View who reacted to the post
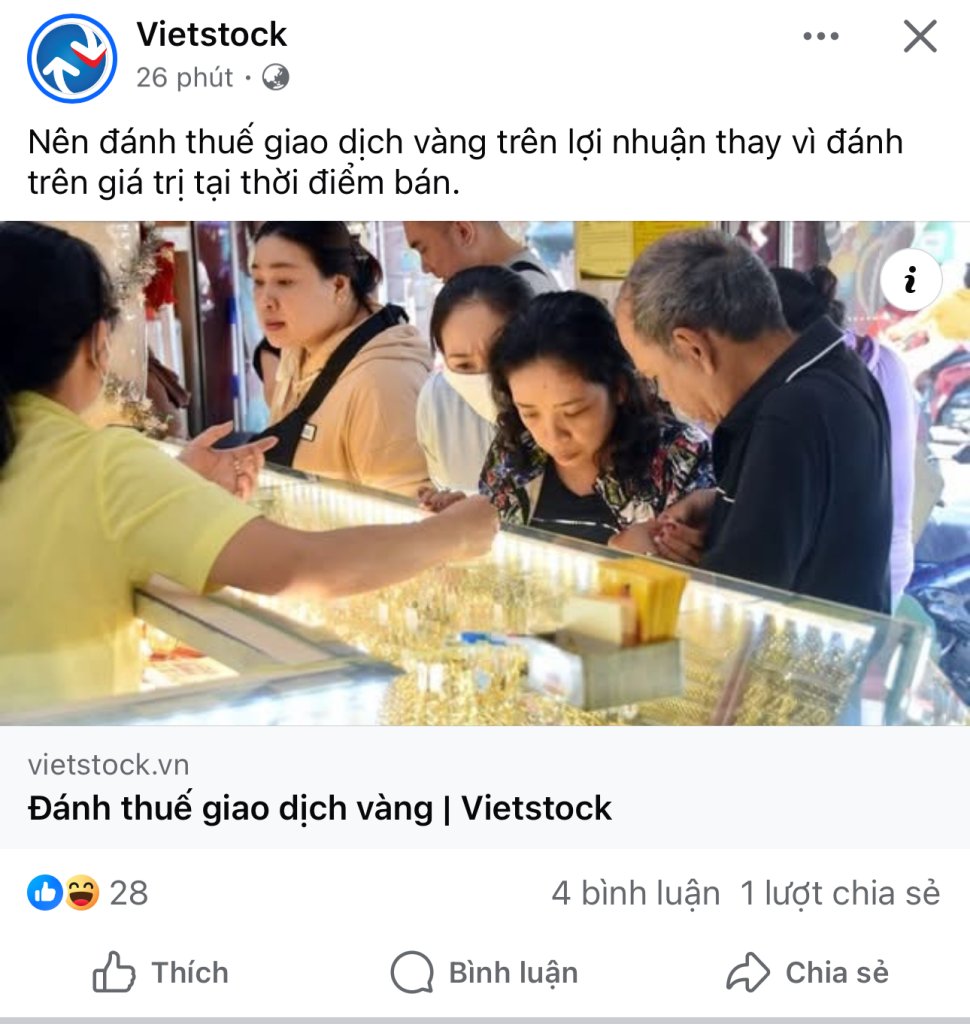The height and width of the screenshot is (1024, 970). [x=88, y=893]
